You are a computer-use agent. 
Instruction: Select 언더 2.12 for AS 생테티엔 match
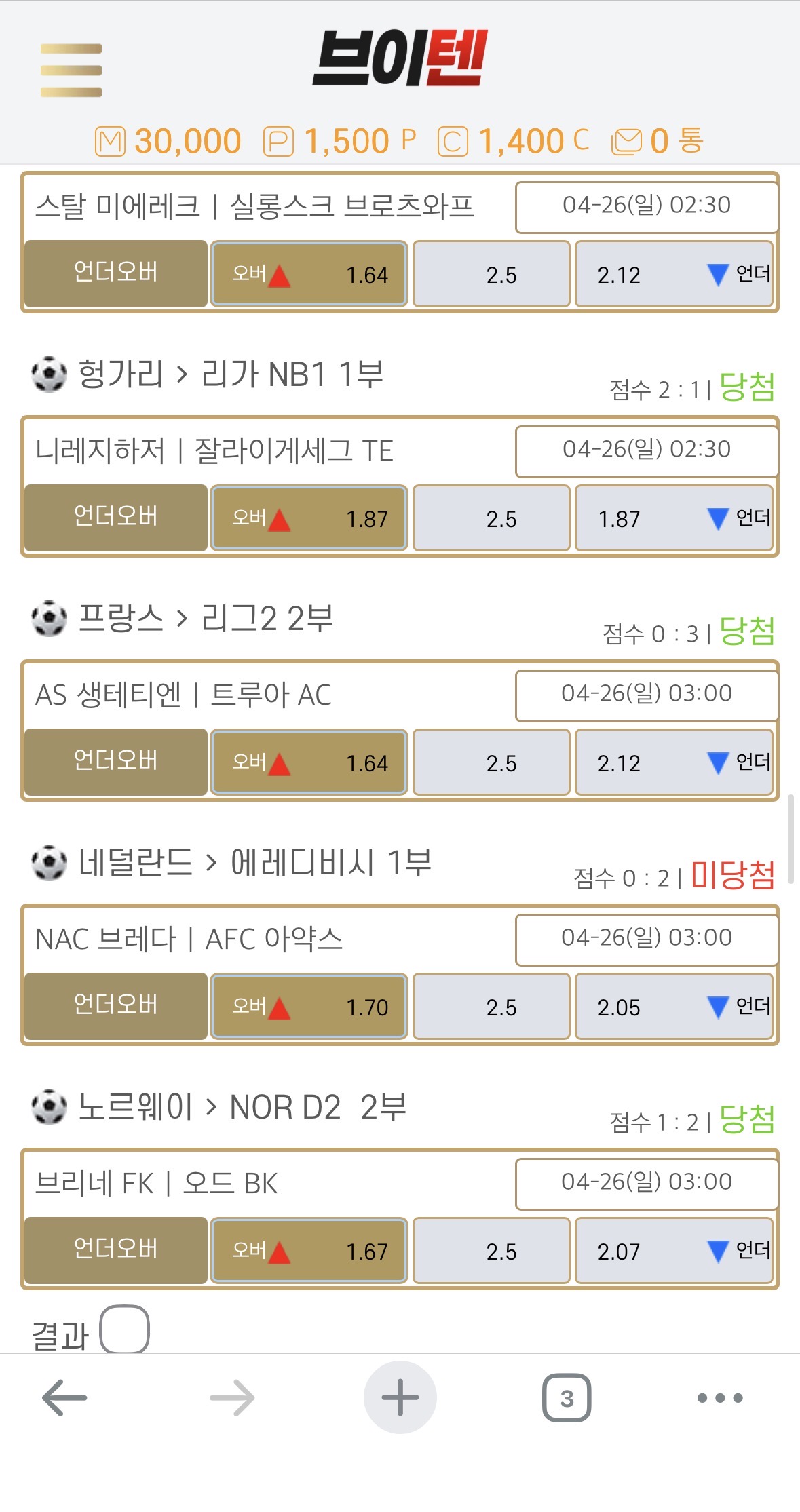674,762
